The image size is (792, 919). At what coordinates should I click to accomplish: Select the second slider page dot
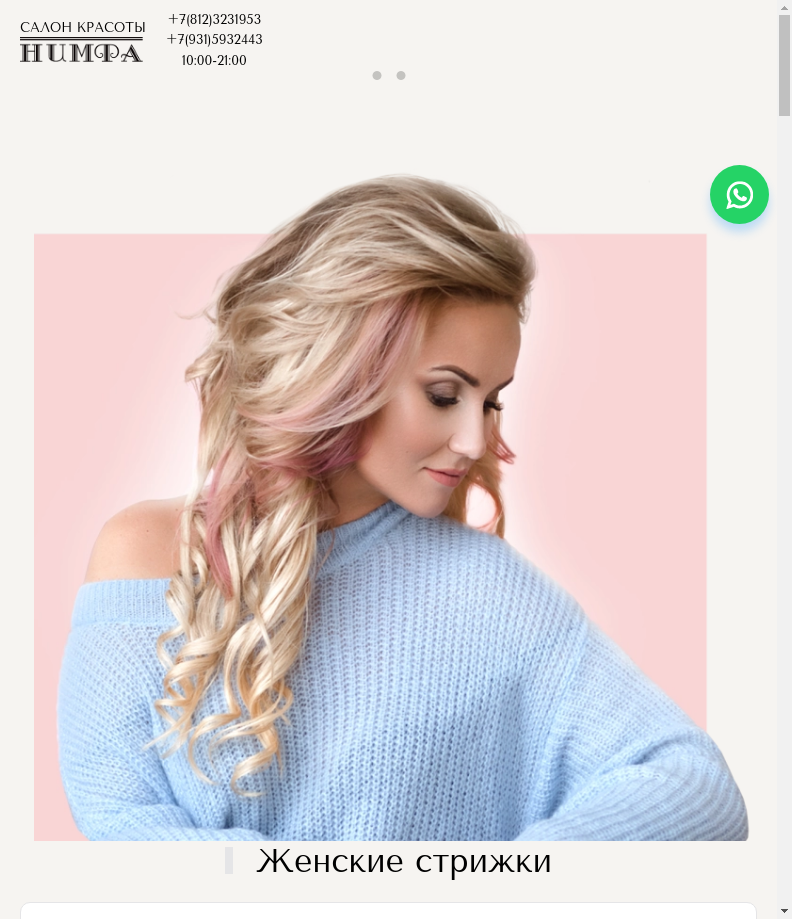pyautogui.click(x=401, y=75)
